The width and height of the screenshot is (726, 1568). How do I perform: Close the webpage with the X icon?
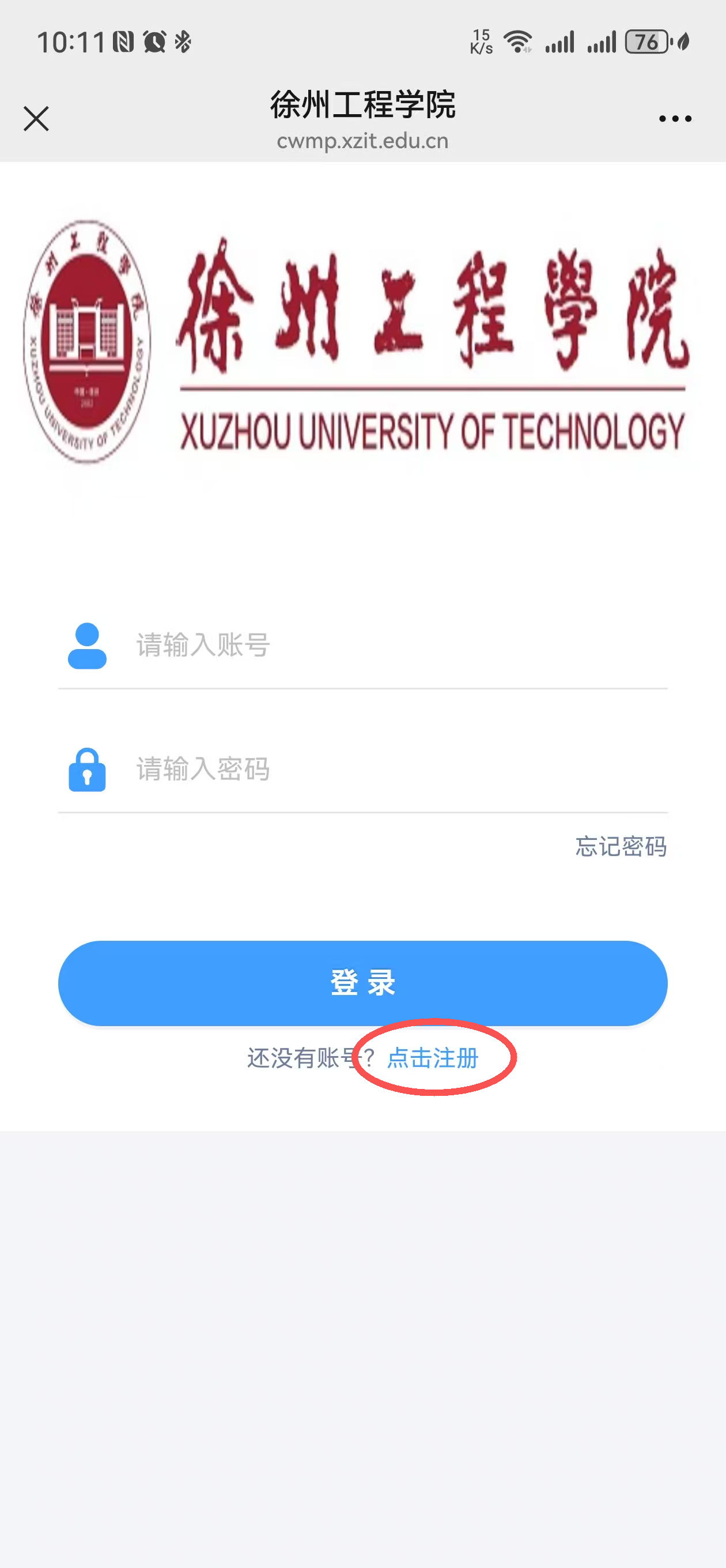point(36,119)
